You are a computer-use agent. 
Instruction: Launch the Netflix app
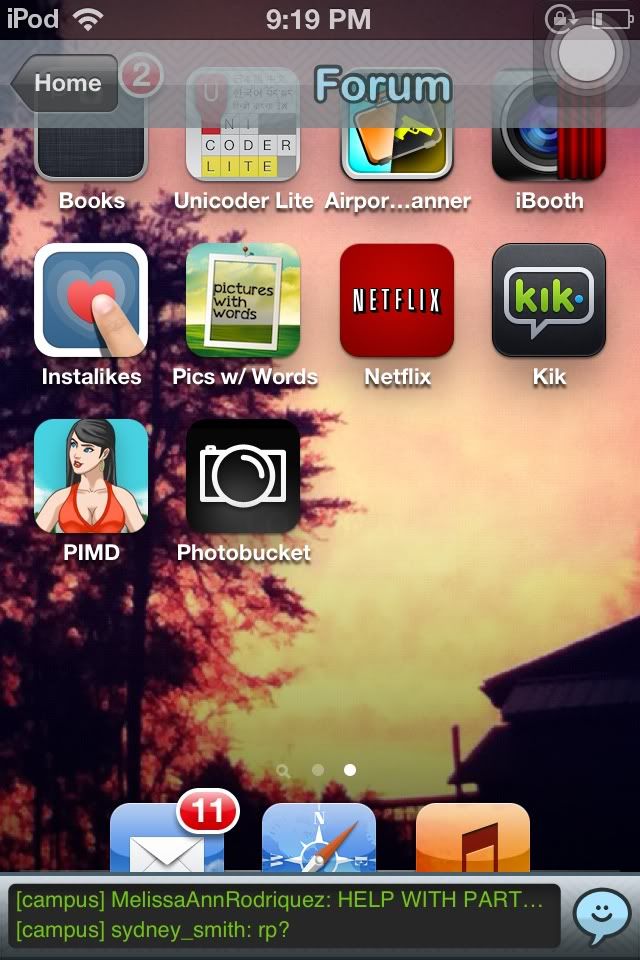pyautogui.click(x=397, y=300)
